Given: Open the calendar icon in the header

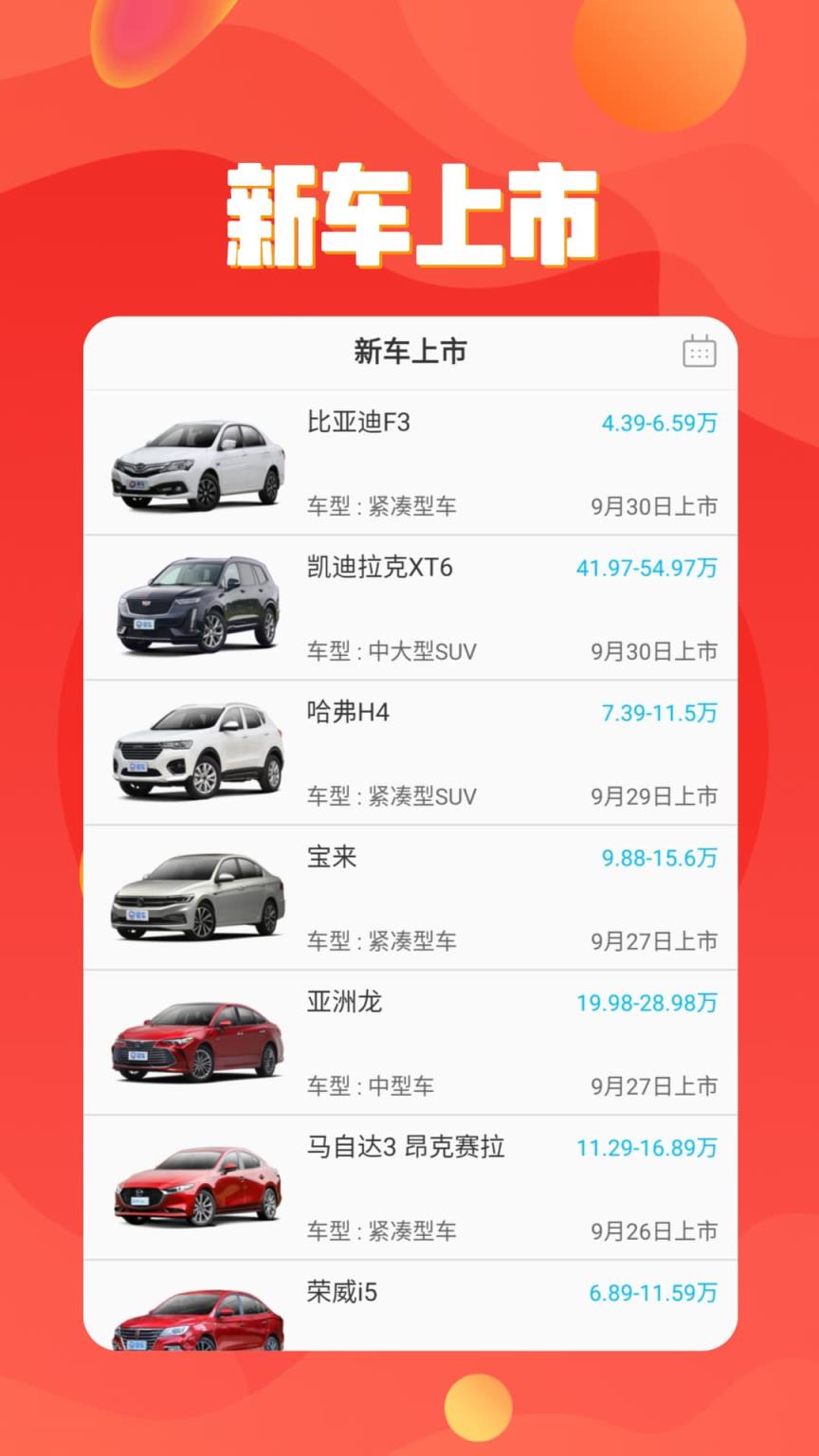Looking at the screenshot, I should coord(700,351).
